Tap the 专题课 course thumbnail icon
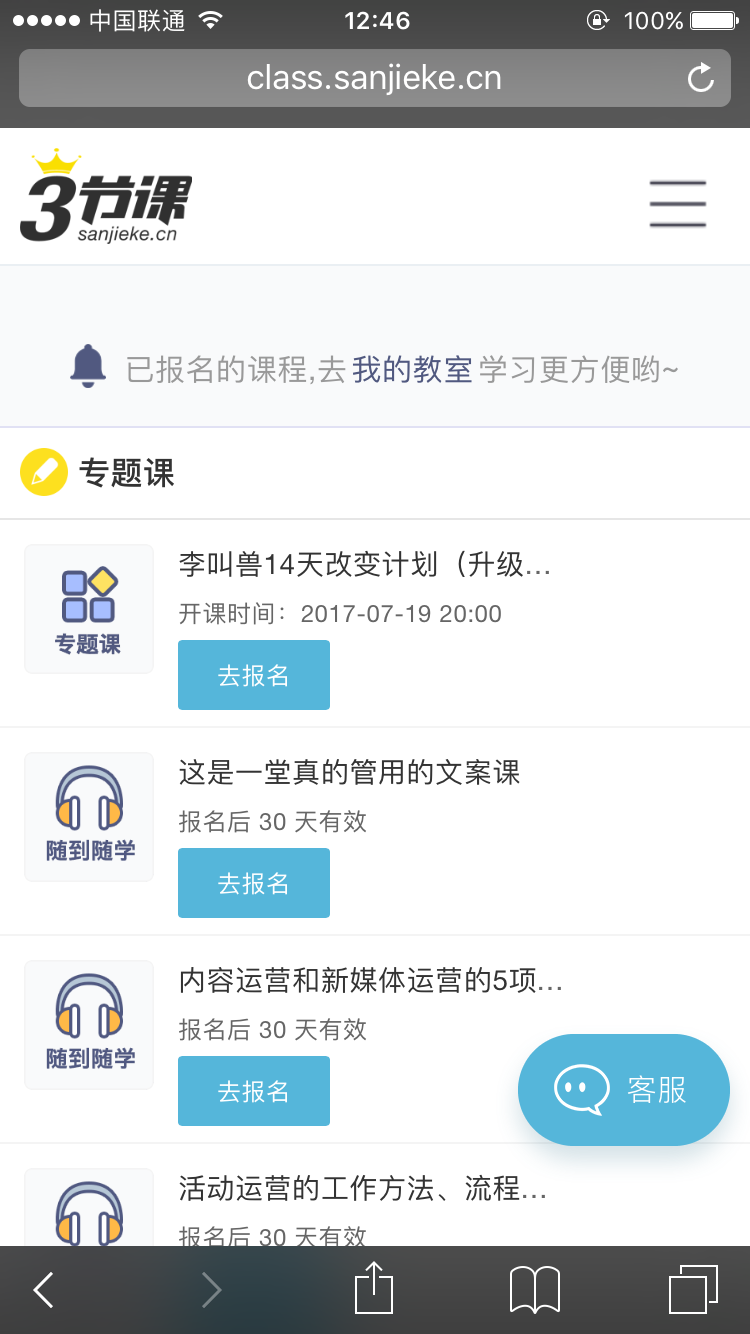 tap(88, 608)
